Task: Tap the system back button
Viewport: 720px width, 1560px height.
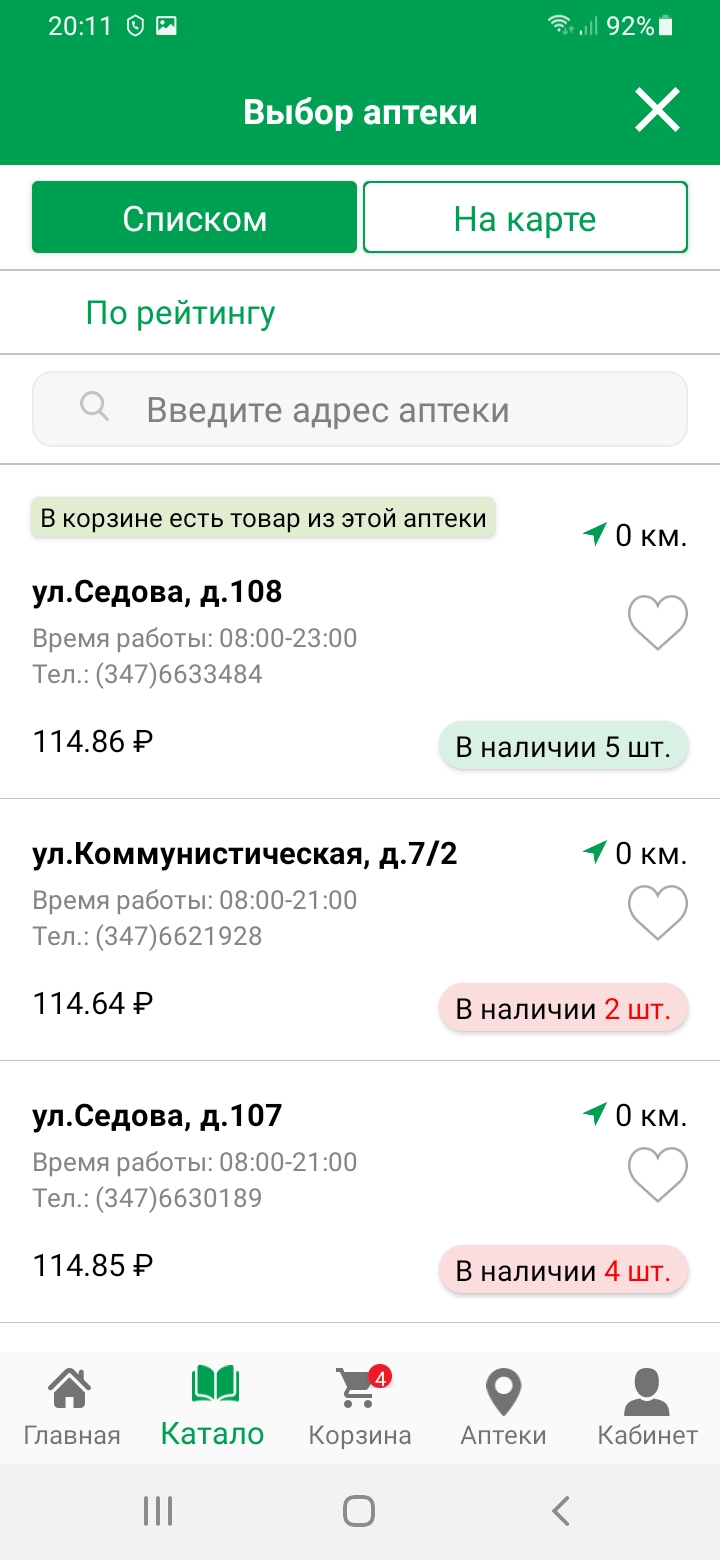Action: tap(561, 1510)
